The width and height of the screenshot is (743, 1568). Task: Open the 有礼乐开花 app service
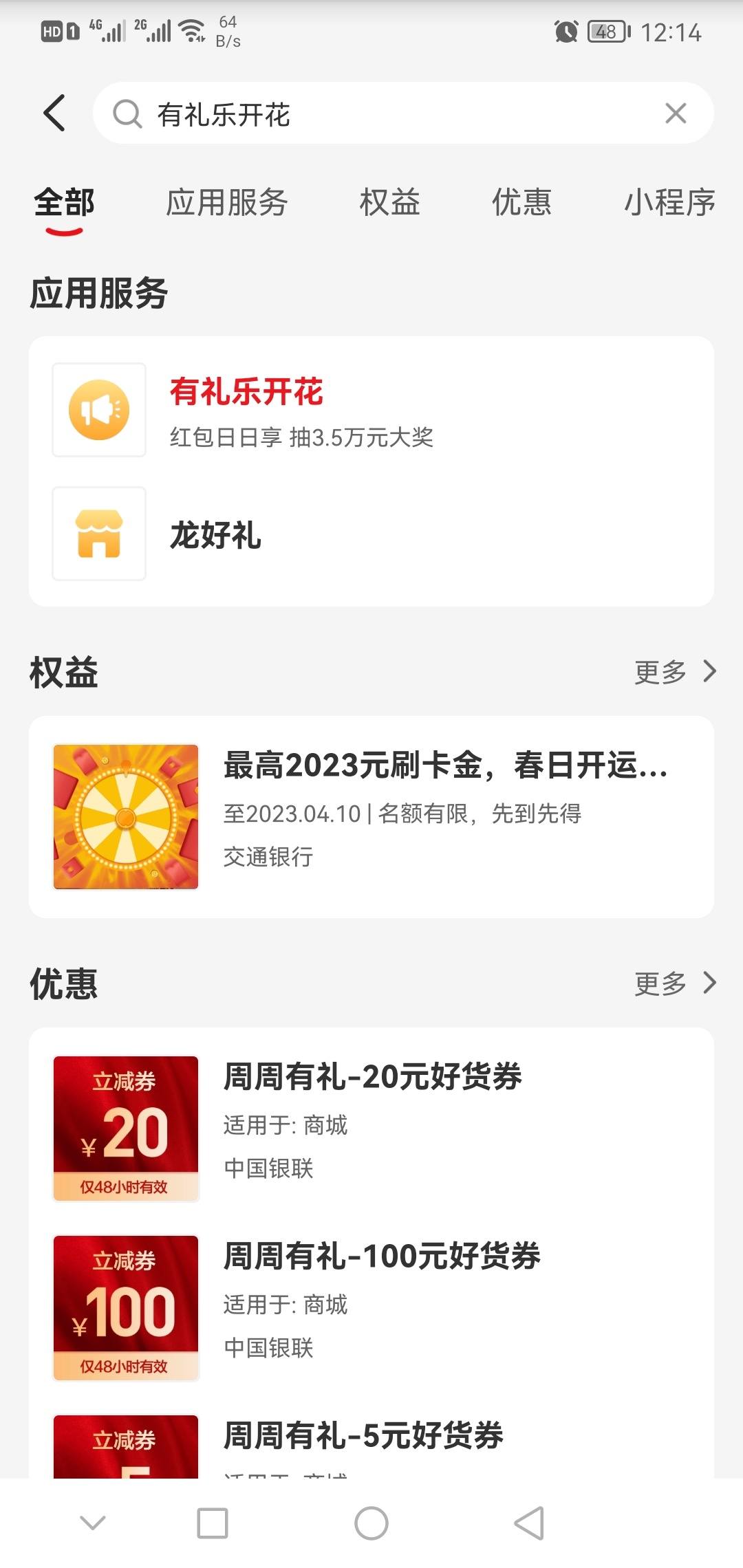coord(371,410)
